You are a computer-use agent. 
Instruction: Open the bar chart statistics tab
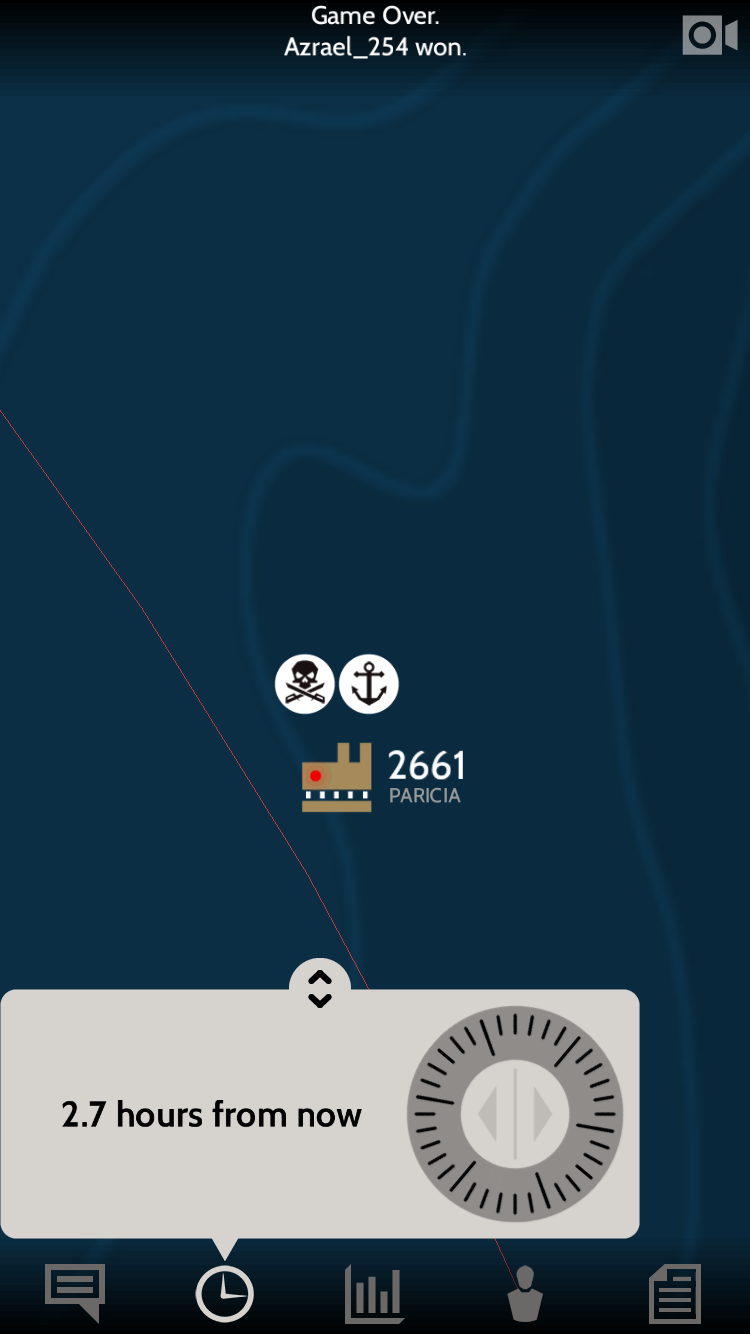(373, 1293)
